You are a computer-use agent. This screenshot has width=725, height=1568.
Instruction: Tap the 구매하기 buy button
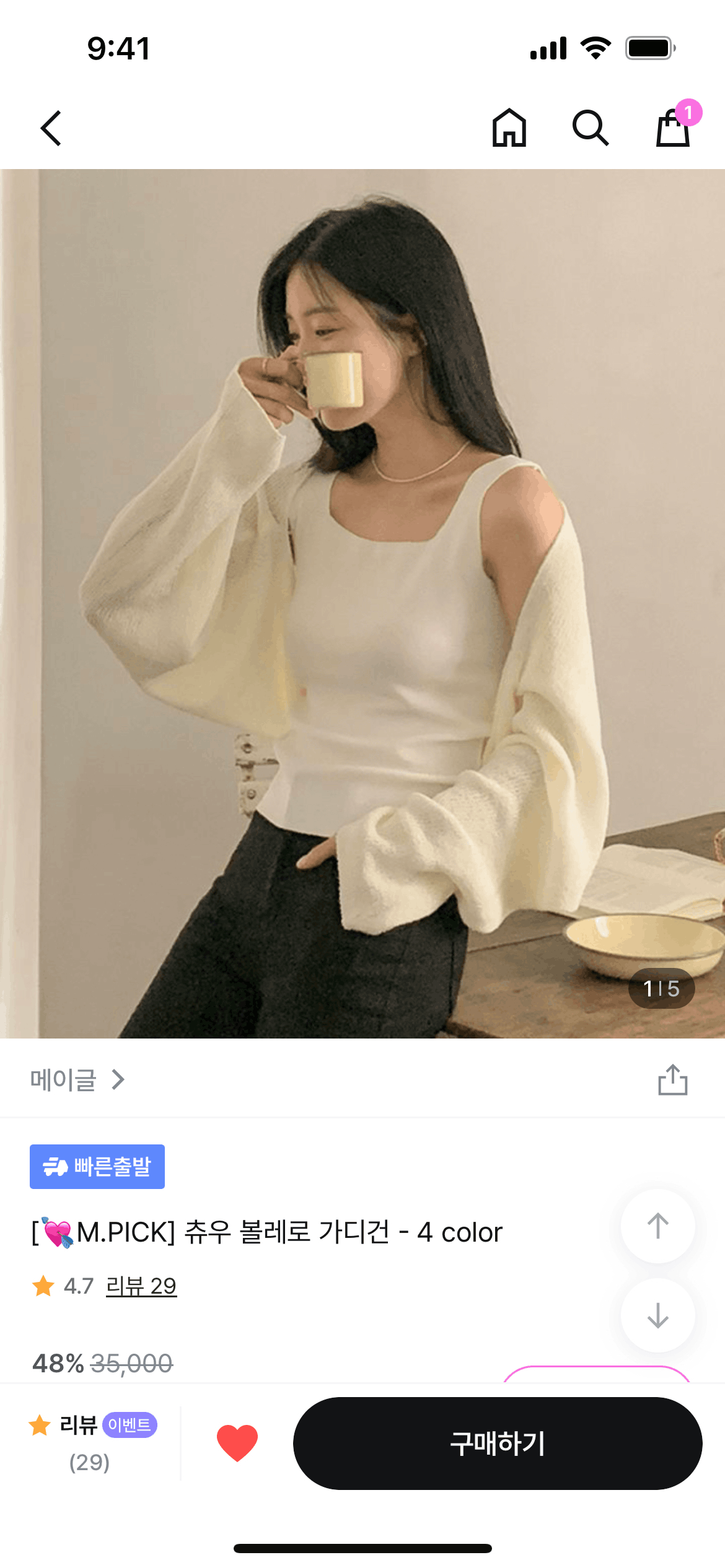[498, 1443]
